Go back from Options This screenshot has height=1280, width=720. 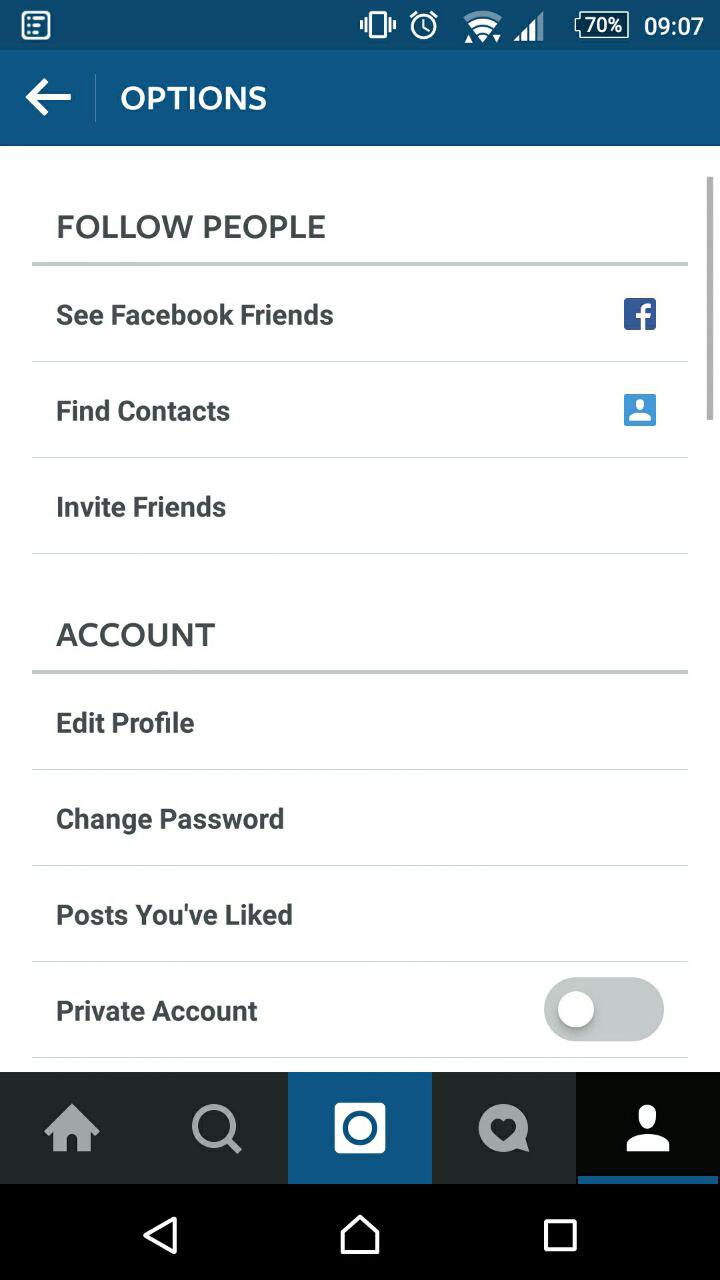click(48, 98)
